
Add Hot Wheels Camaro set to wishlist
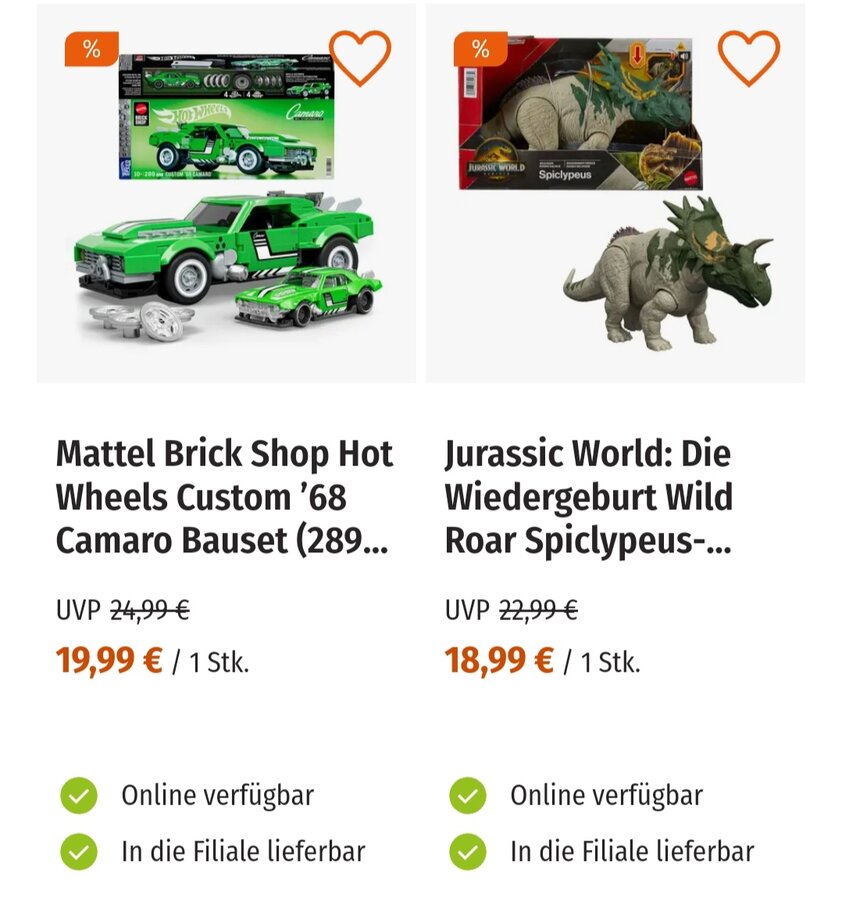[x=360, y=58]
